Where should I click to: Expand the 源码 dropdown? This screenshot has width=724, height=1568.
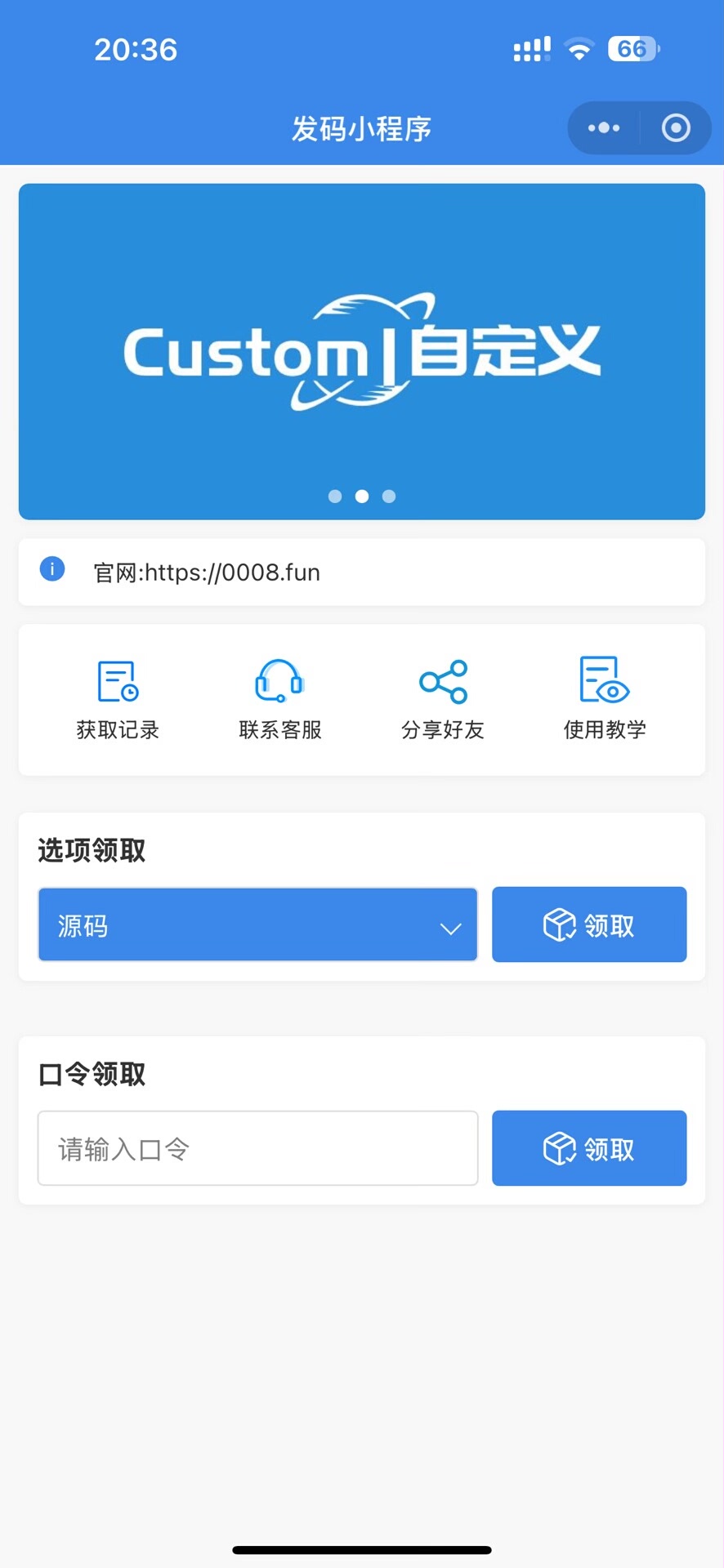[x=257, y=924]
